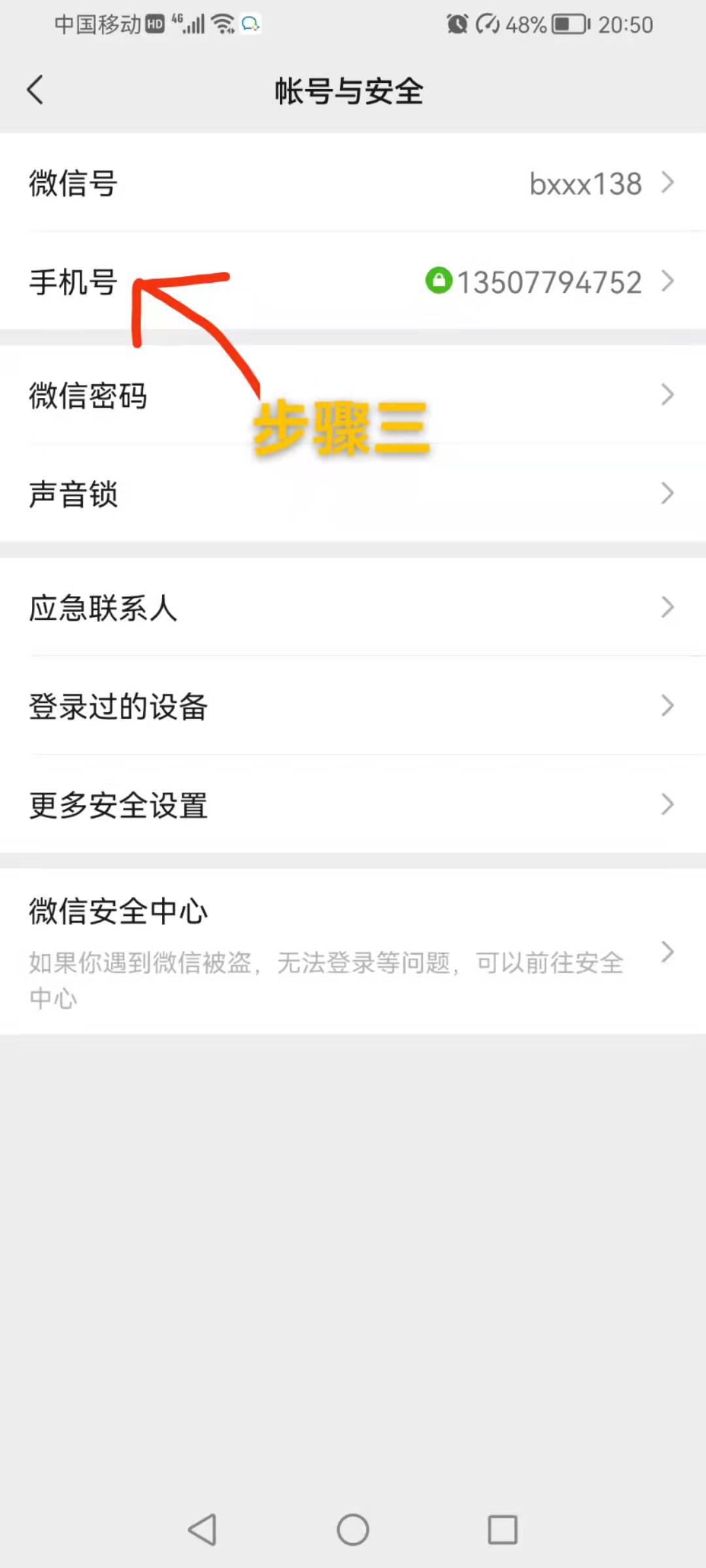Tap the WeChat messaging icon in status bar
706x1568 pixels.
248,24
